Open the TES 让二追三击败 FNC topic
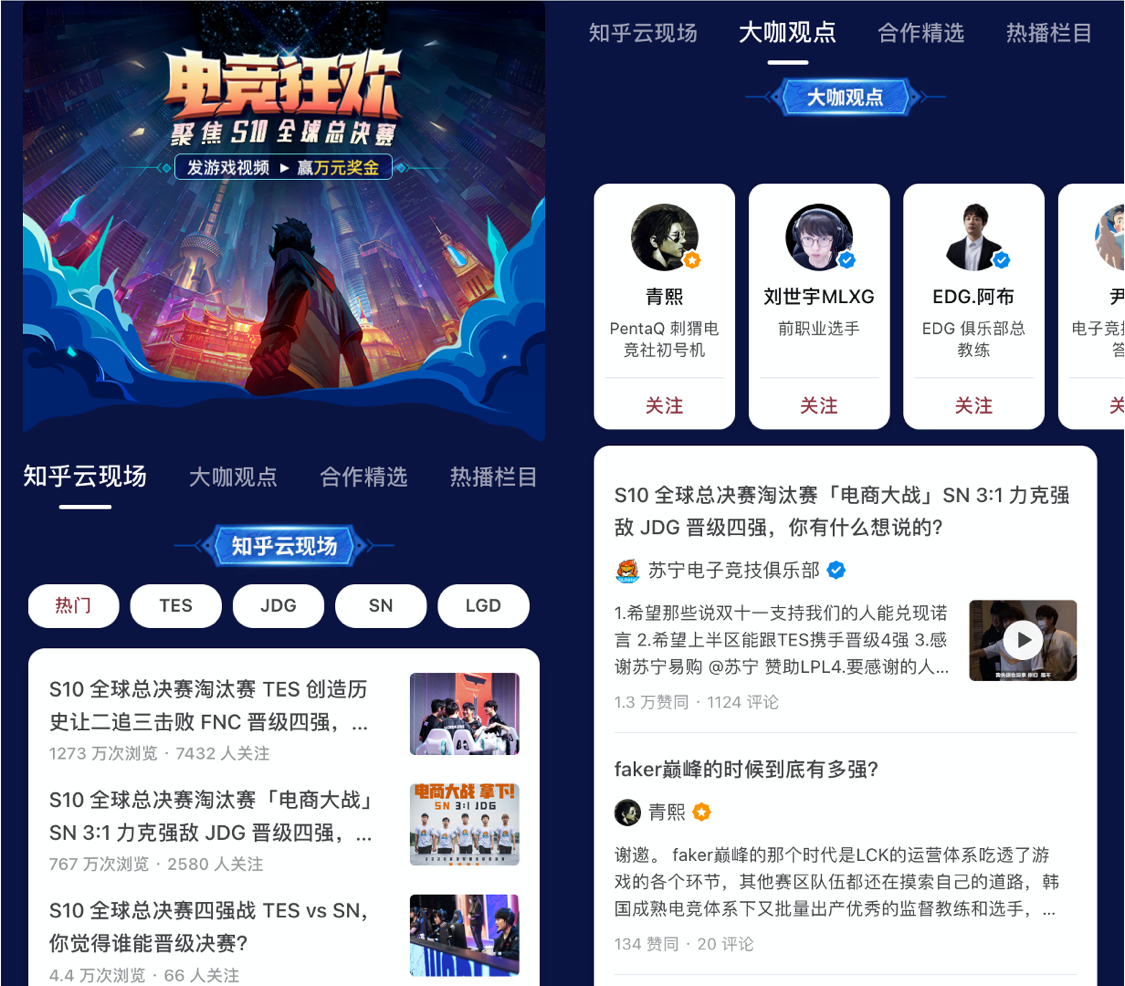 pos(210,705)
